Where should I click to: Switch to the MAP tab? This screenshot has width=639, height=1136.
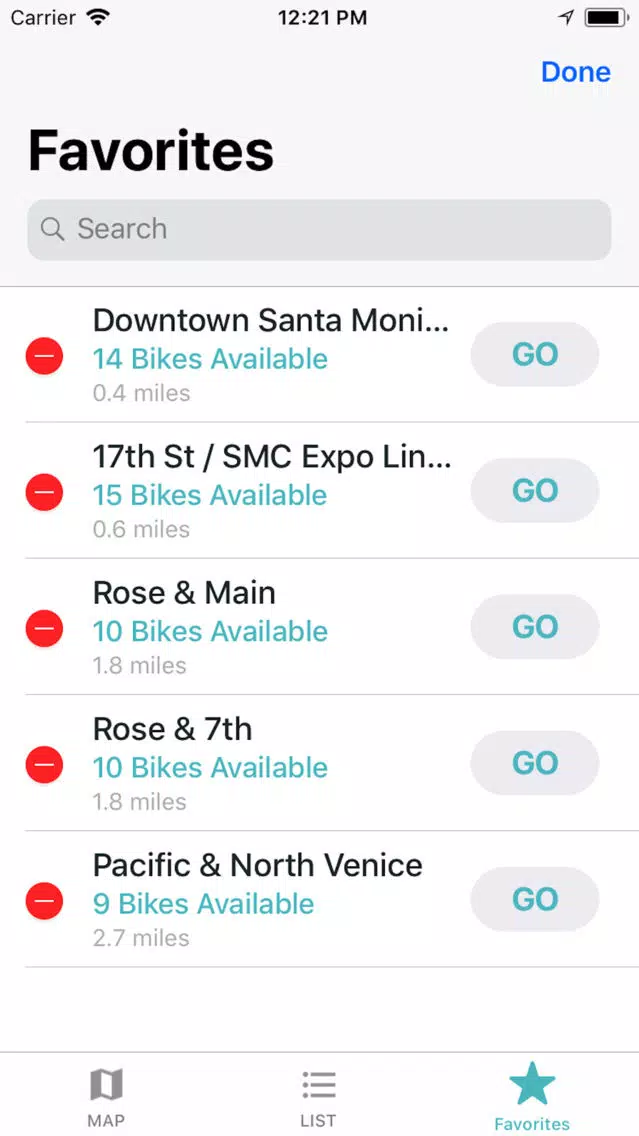tap(106, 1096)
